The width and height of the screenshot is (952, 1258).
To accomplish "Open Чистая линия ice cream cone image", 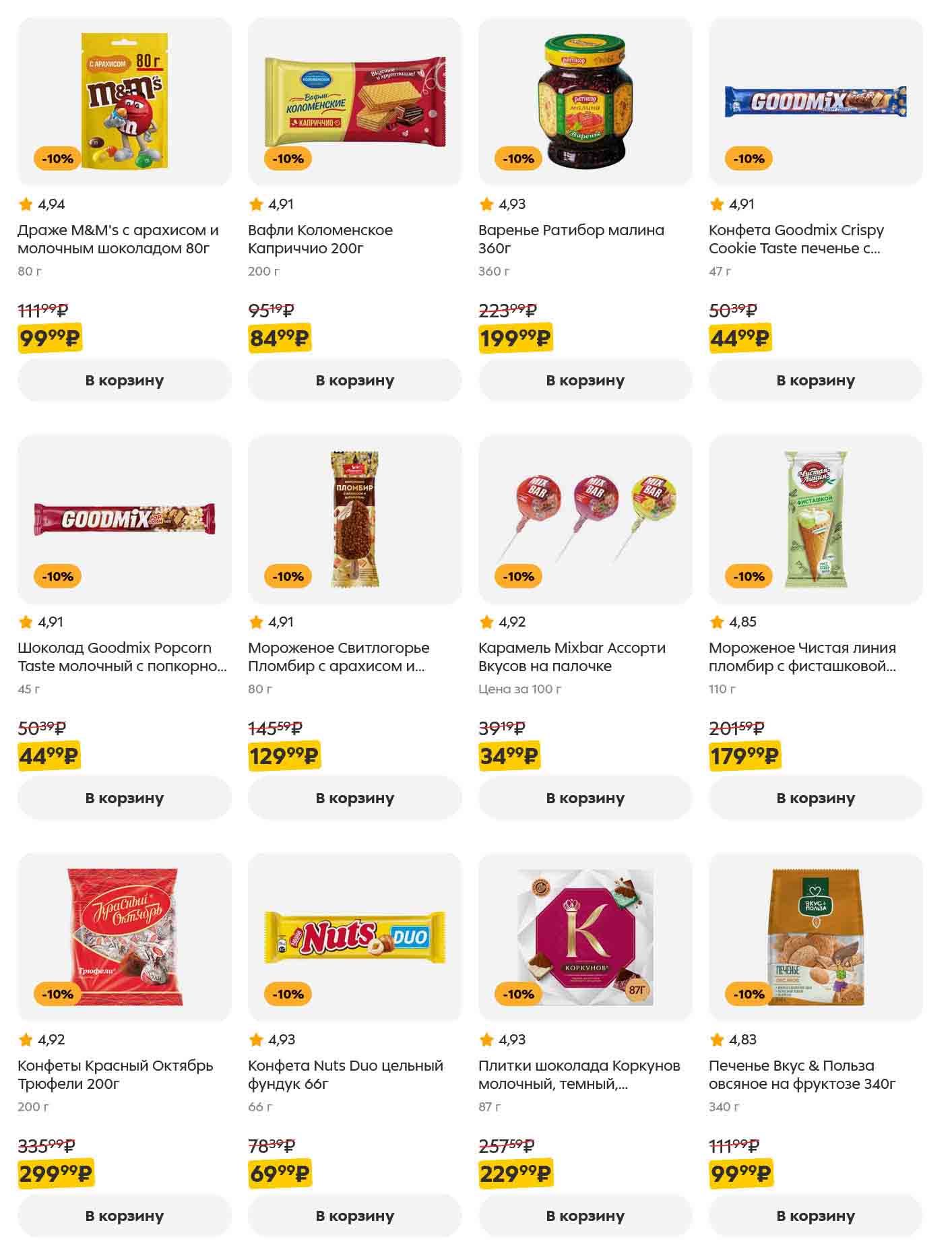I will click(x=816, y=519).
